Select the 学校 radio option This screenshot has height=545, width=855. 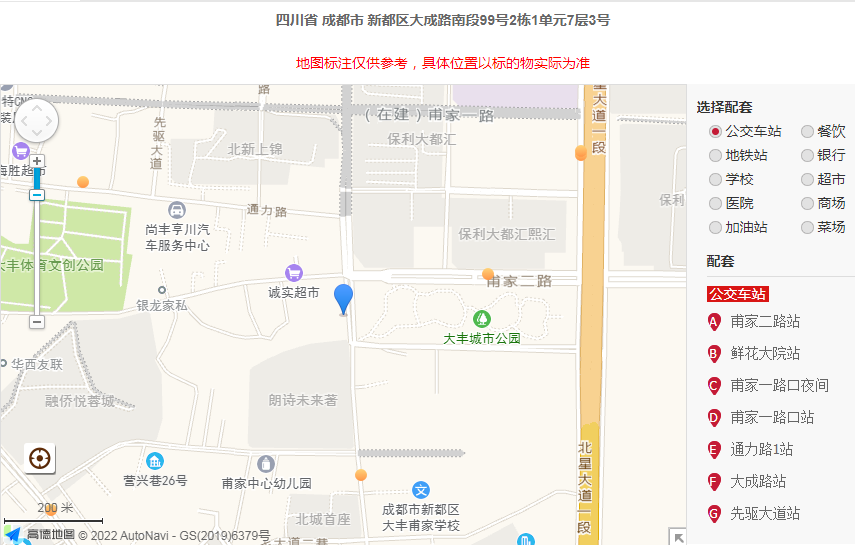point(715,179)
